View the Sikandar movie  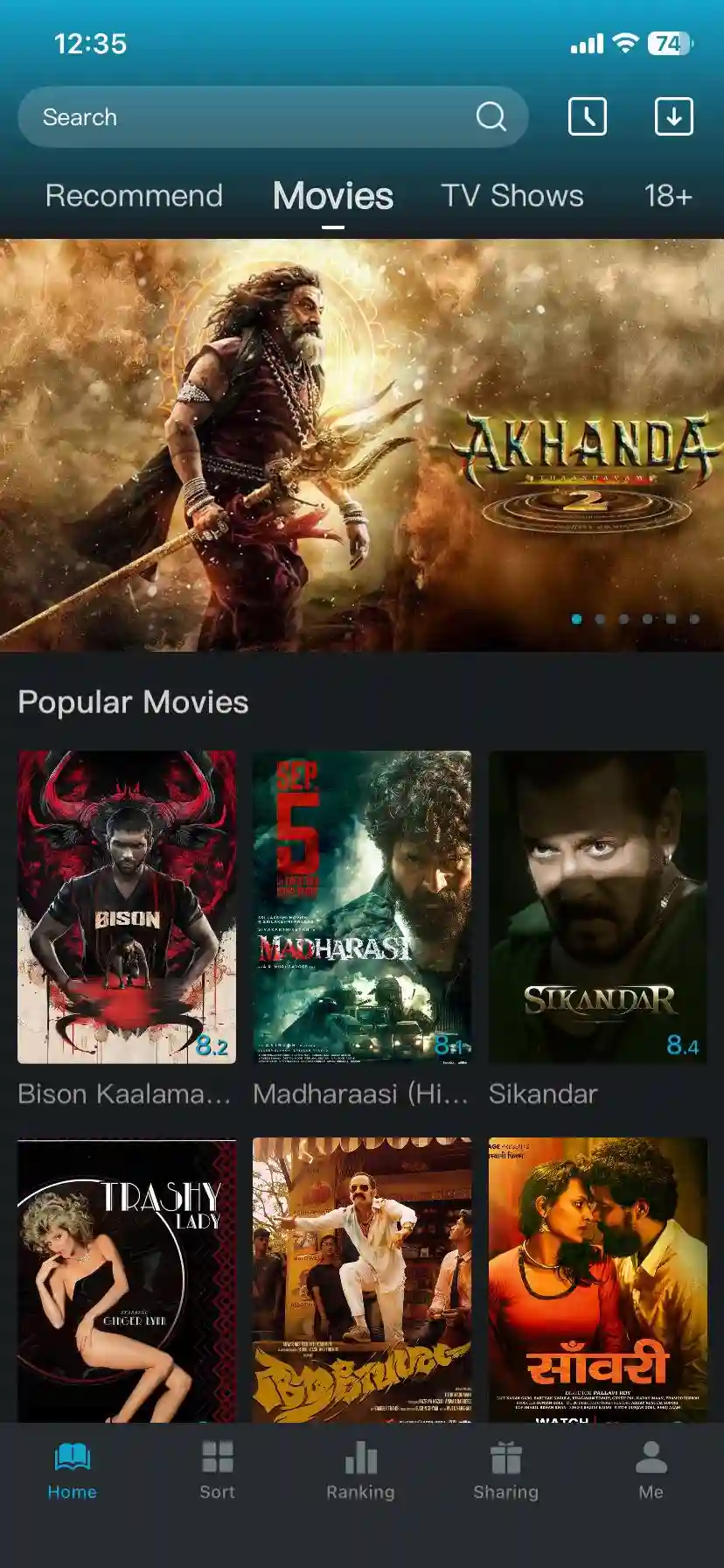tap(597, 907)
